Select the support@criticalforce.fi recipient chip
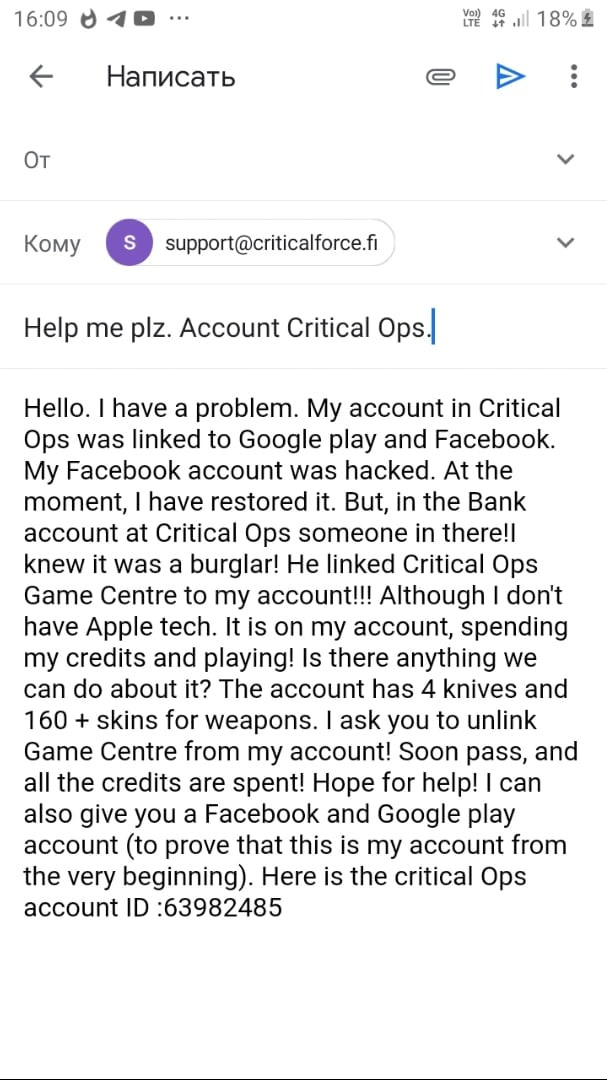 (x=250, y=243)
